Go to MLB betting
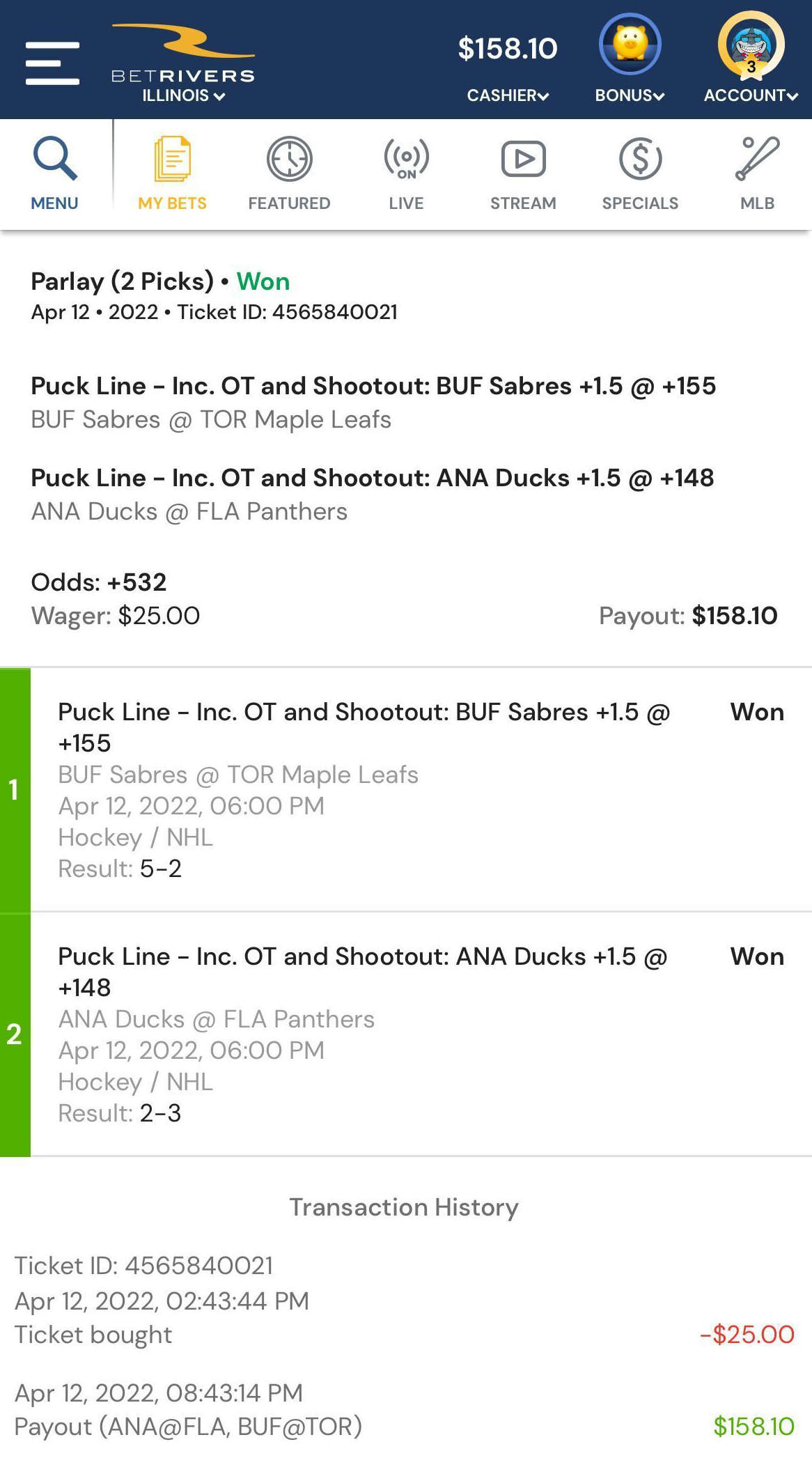Screen dimensions: 812x1474 click(757, 174)
